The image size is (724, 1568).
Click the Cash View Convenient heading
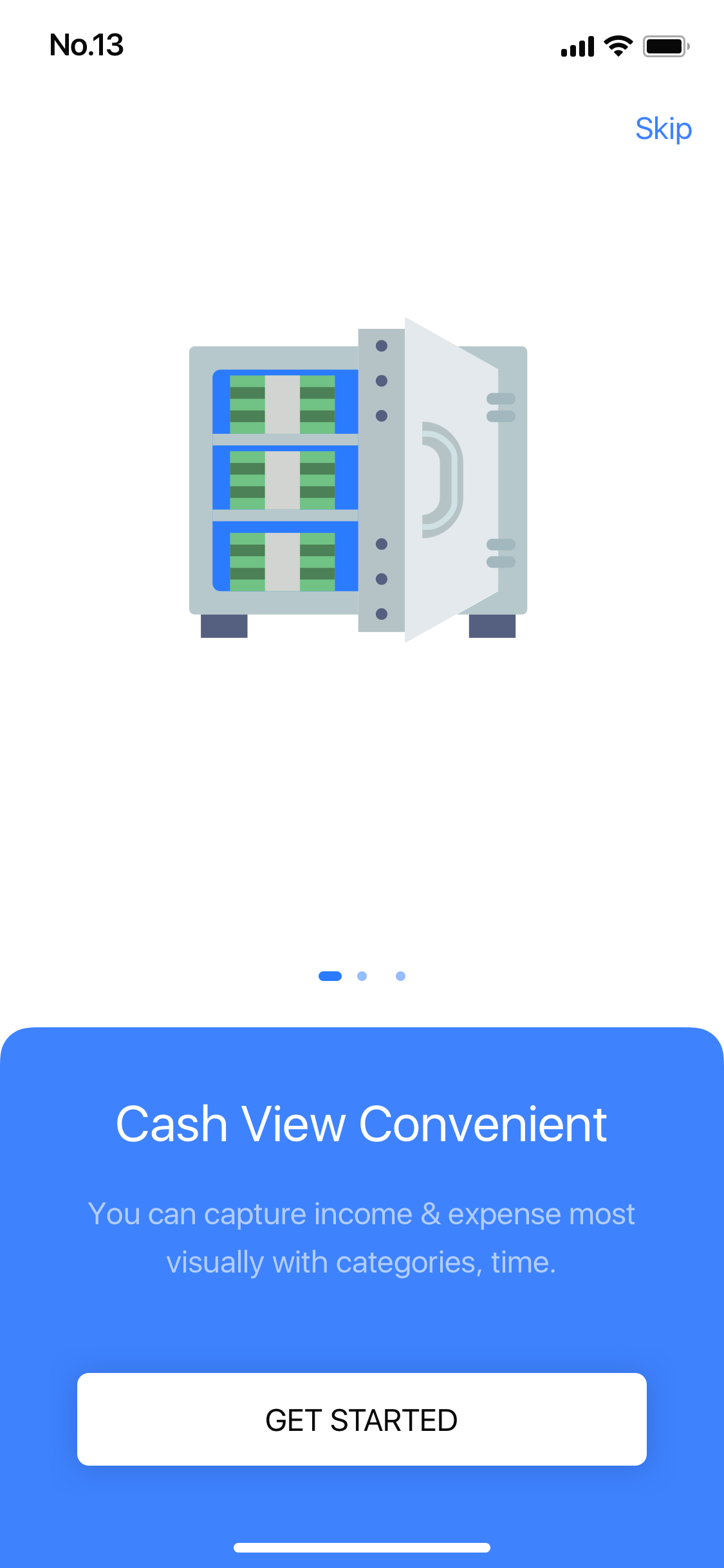coord(362,1123)
